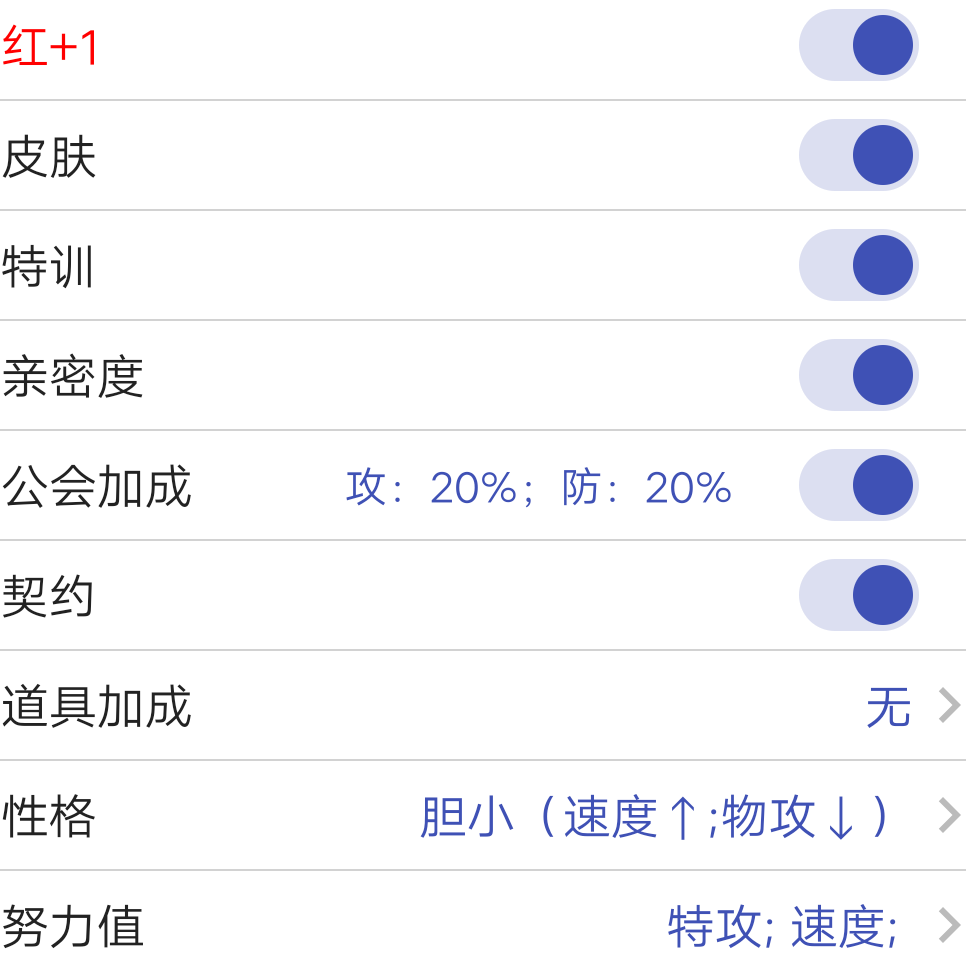This screenshot has width=966, height=969.
Task: Open the 性格 selection row
Action: point(483,817)
